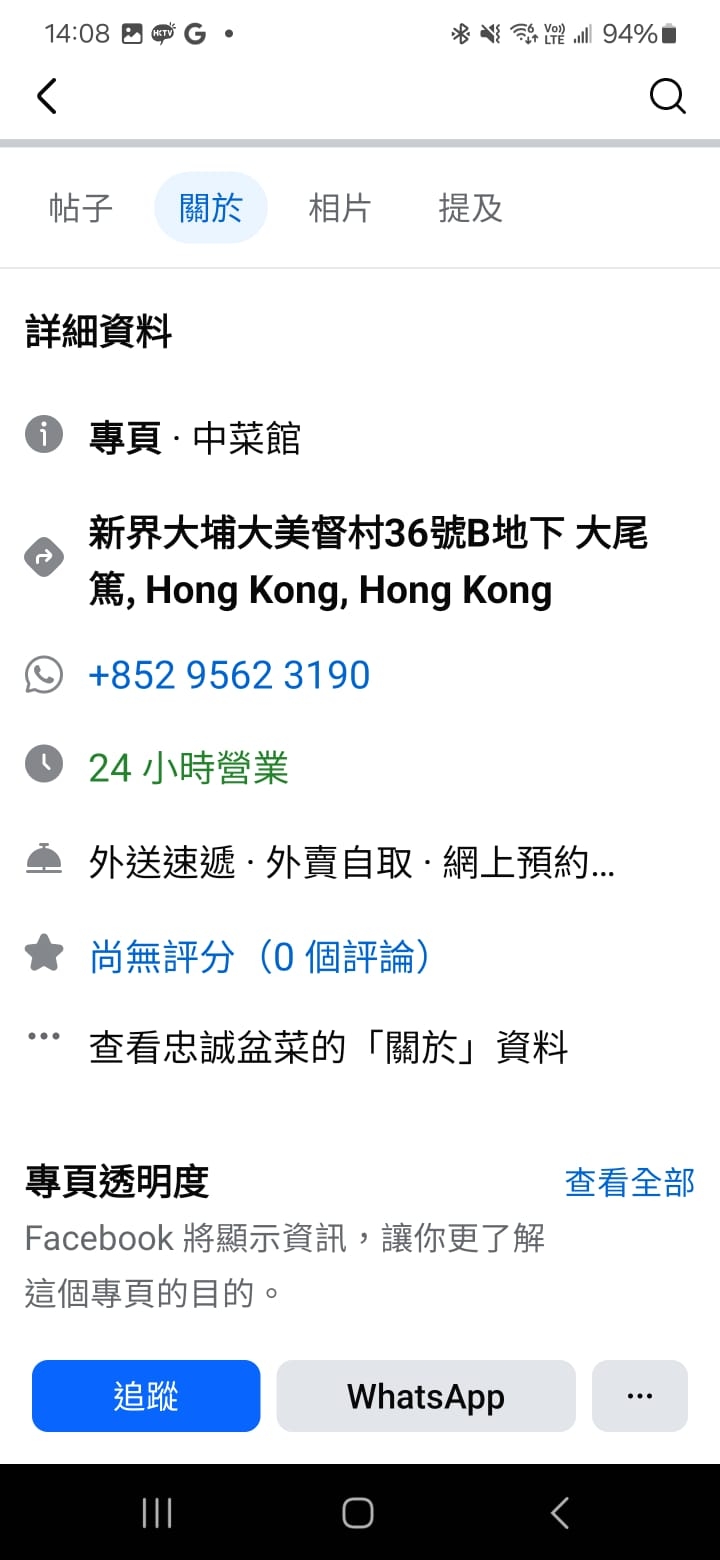The height and width of the screenshot is (1560, 720).
Task: Switch to the 帖子 tab
Action: [80, 208]
